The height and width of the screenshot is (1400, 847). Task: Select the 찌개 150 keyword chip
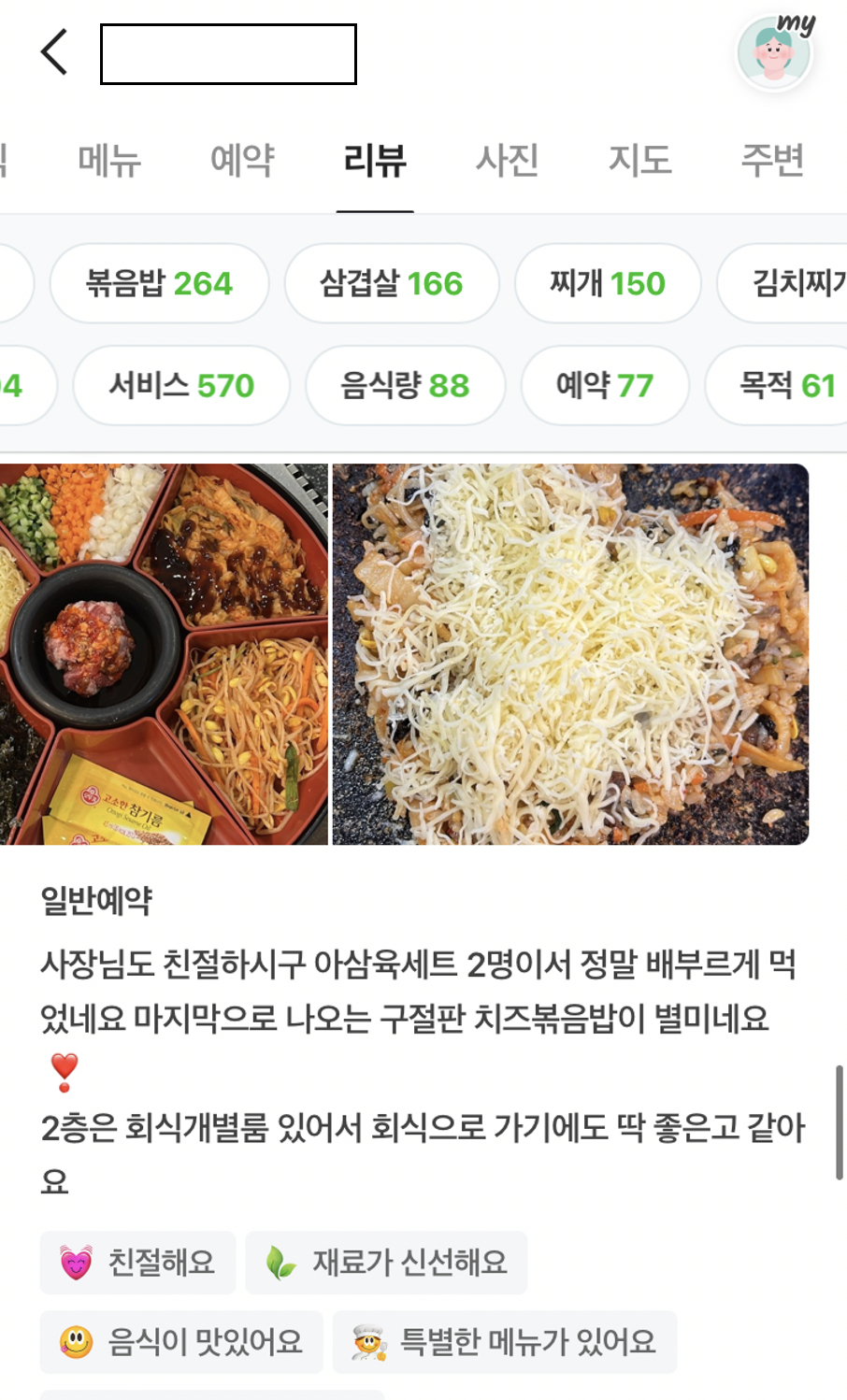(x=607, y=283)
